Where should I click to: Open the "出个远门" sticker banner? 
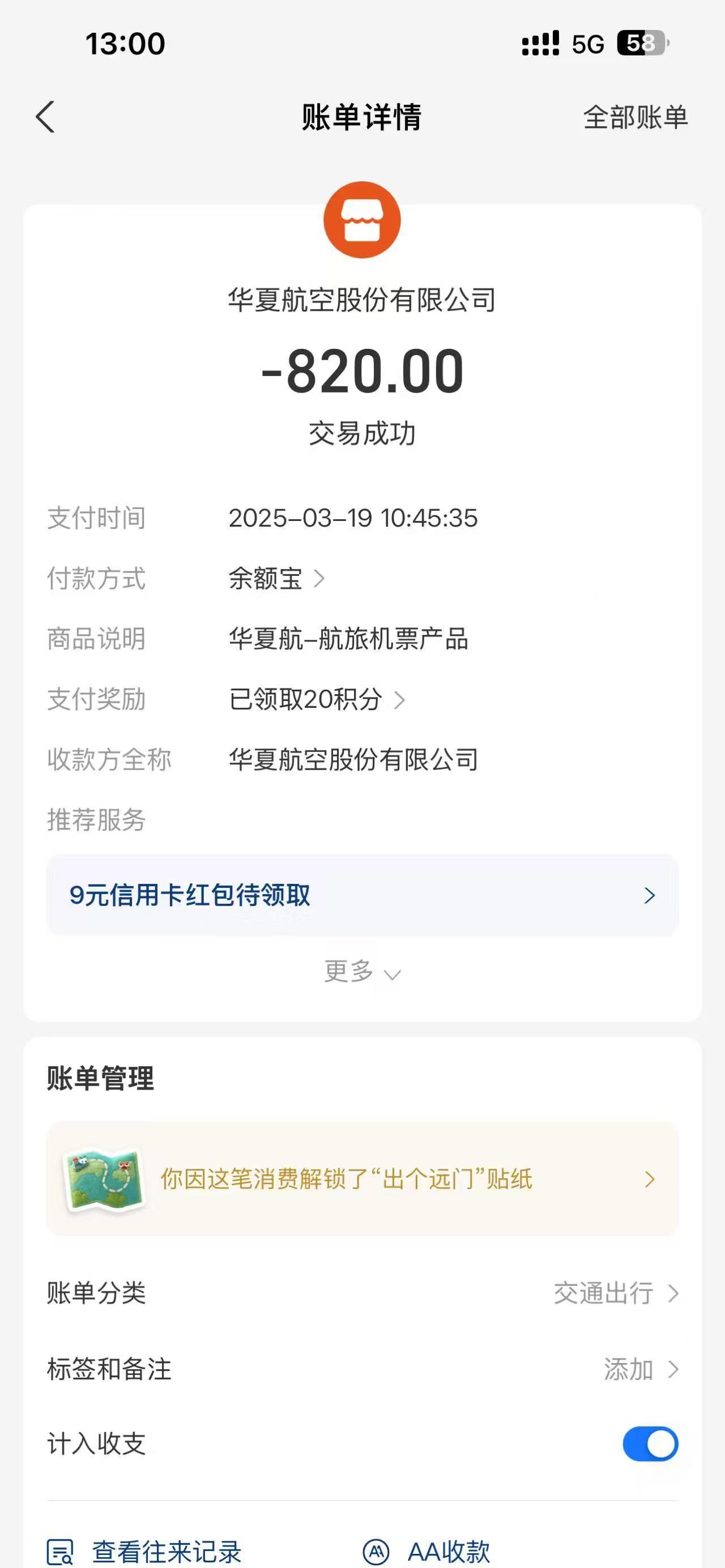pos(362,1178)
